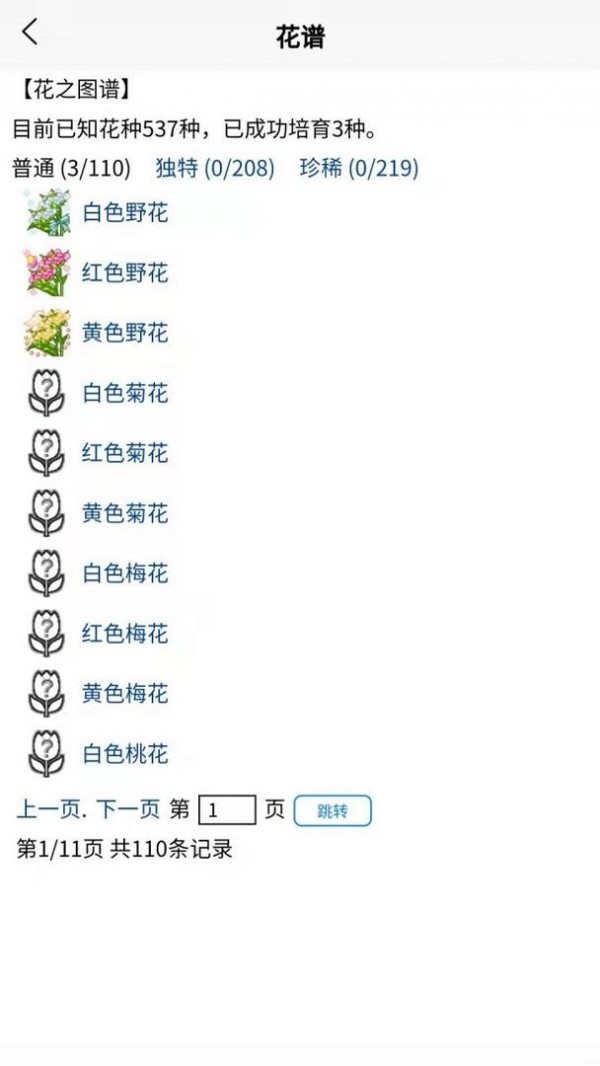Open the 白色野花 entry
This screenshot has width=600, height=1066.
click(125, 213)
